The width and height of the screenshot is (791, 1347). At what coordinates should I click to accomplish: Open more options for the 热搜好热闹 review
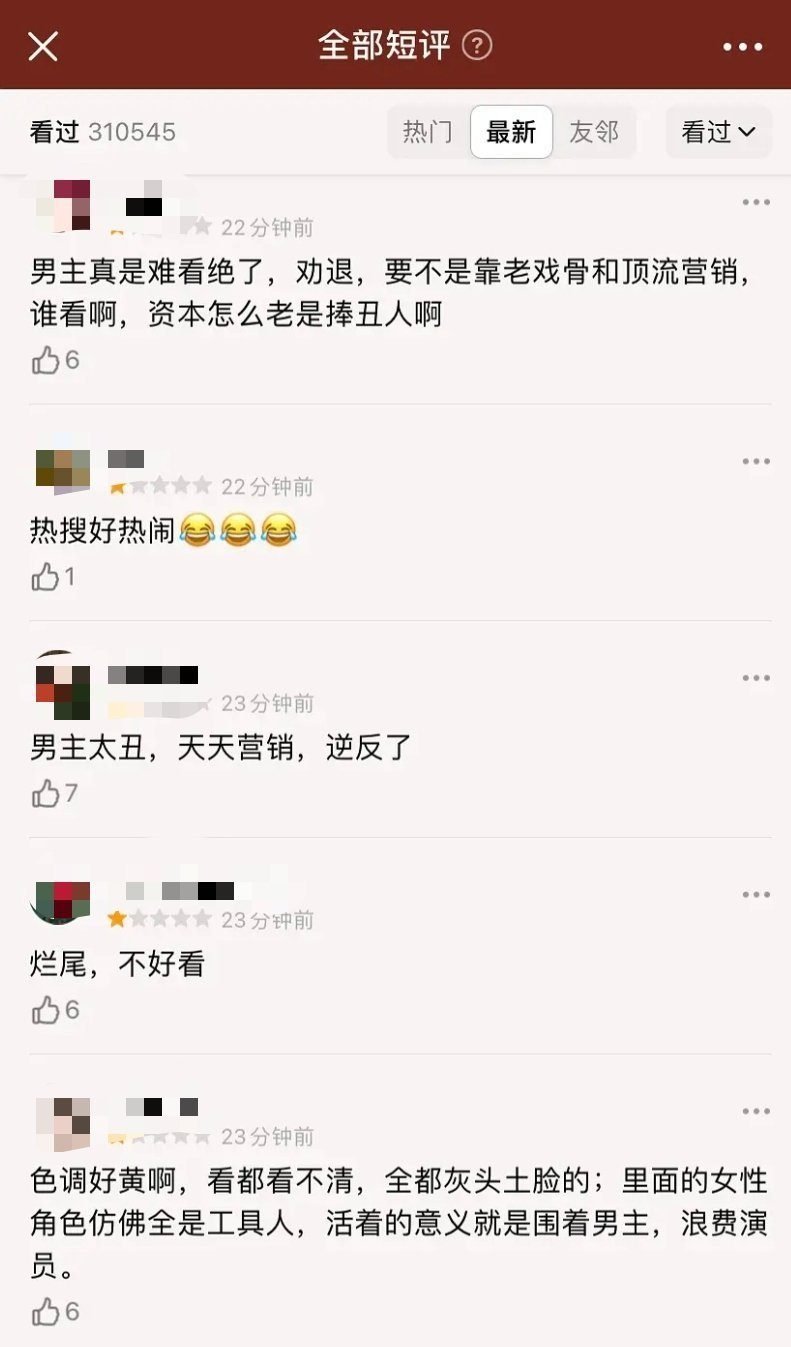point(756,461)
